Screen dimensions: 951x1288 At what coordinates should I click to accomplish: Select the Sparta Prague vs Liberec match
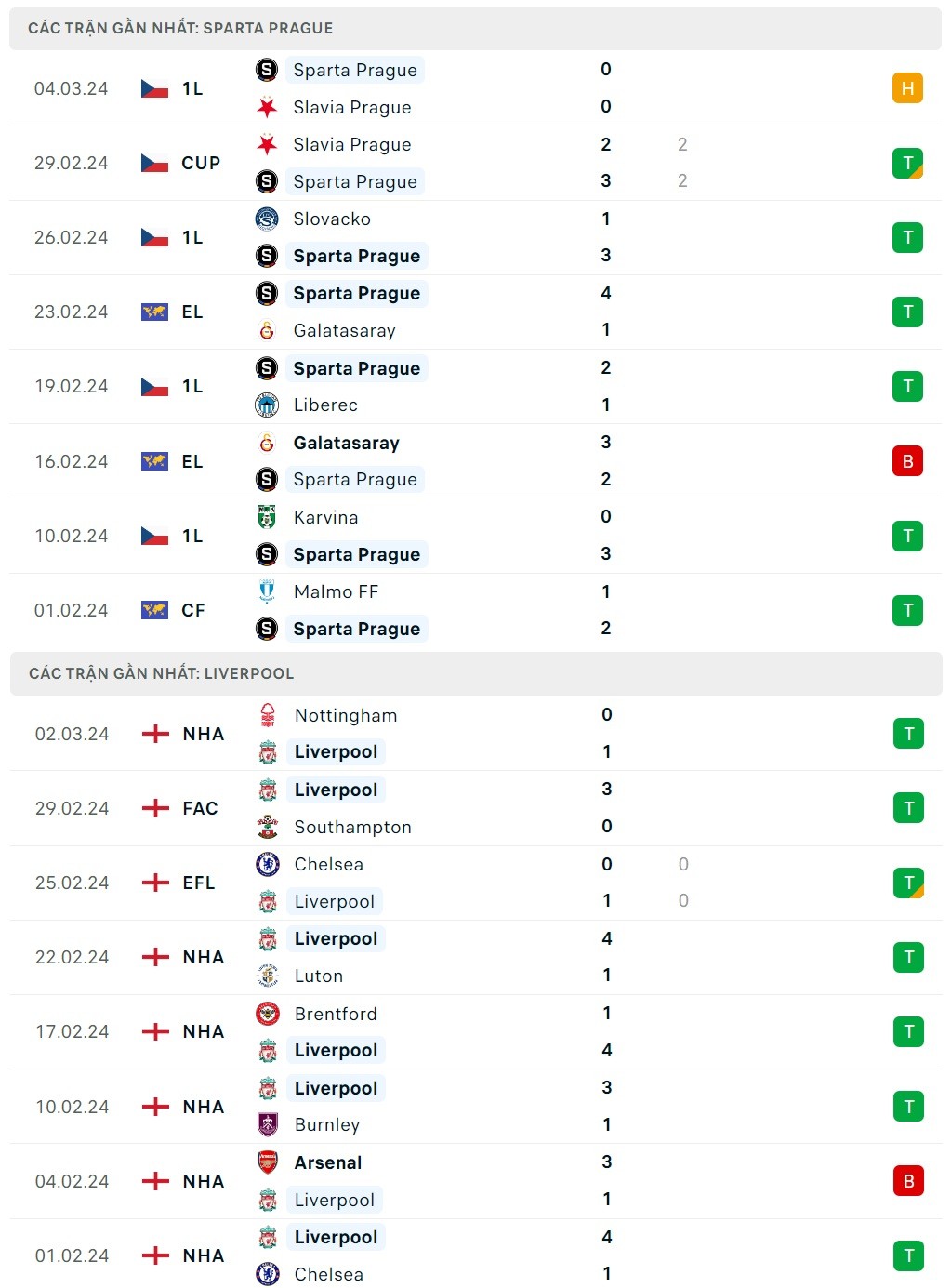pyautogui.click(x=474, y=386)
